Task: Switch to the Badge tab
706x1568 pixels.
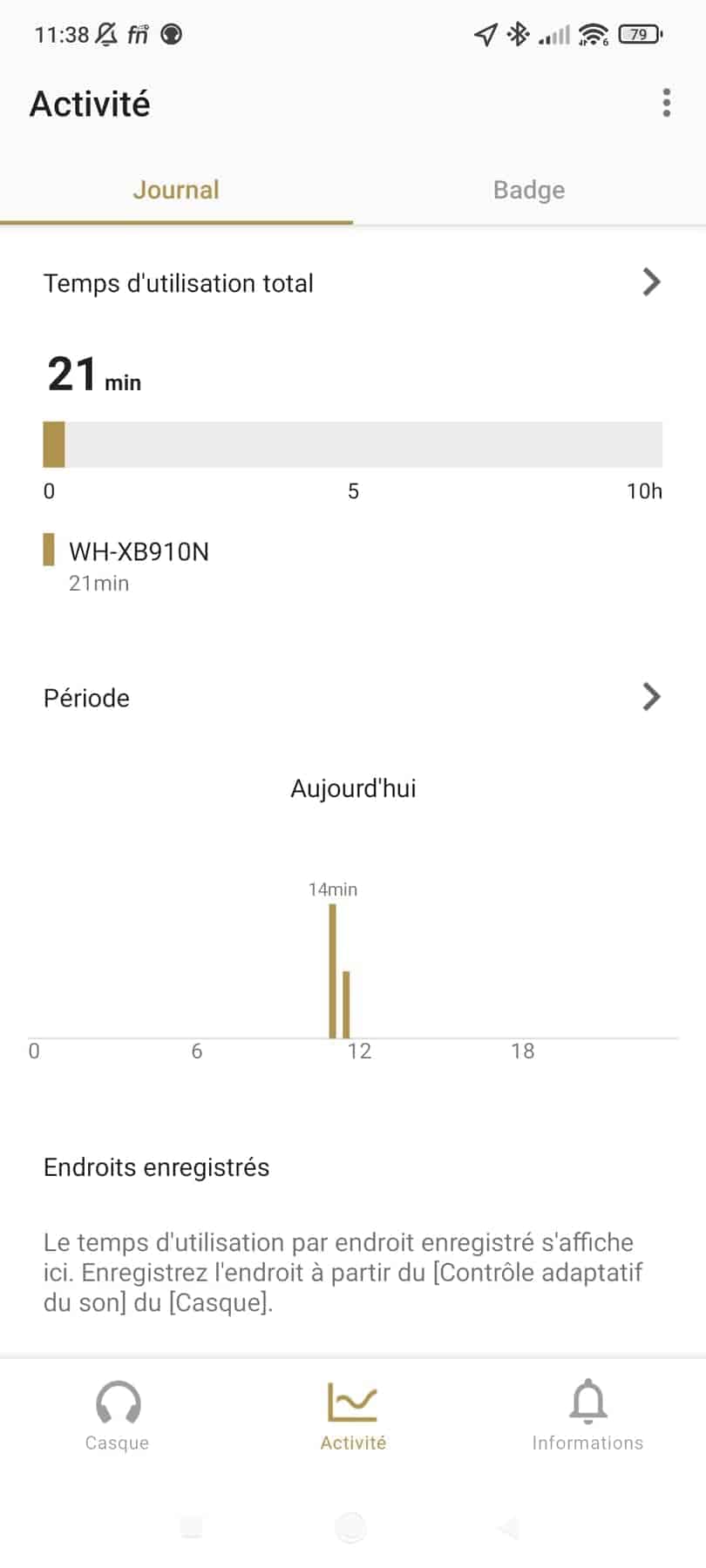Action: (528, 190)
